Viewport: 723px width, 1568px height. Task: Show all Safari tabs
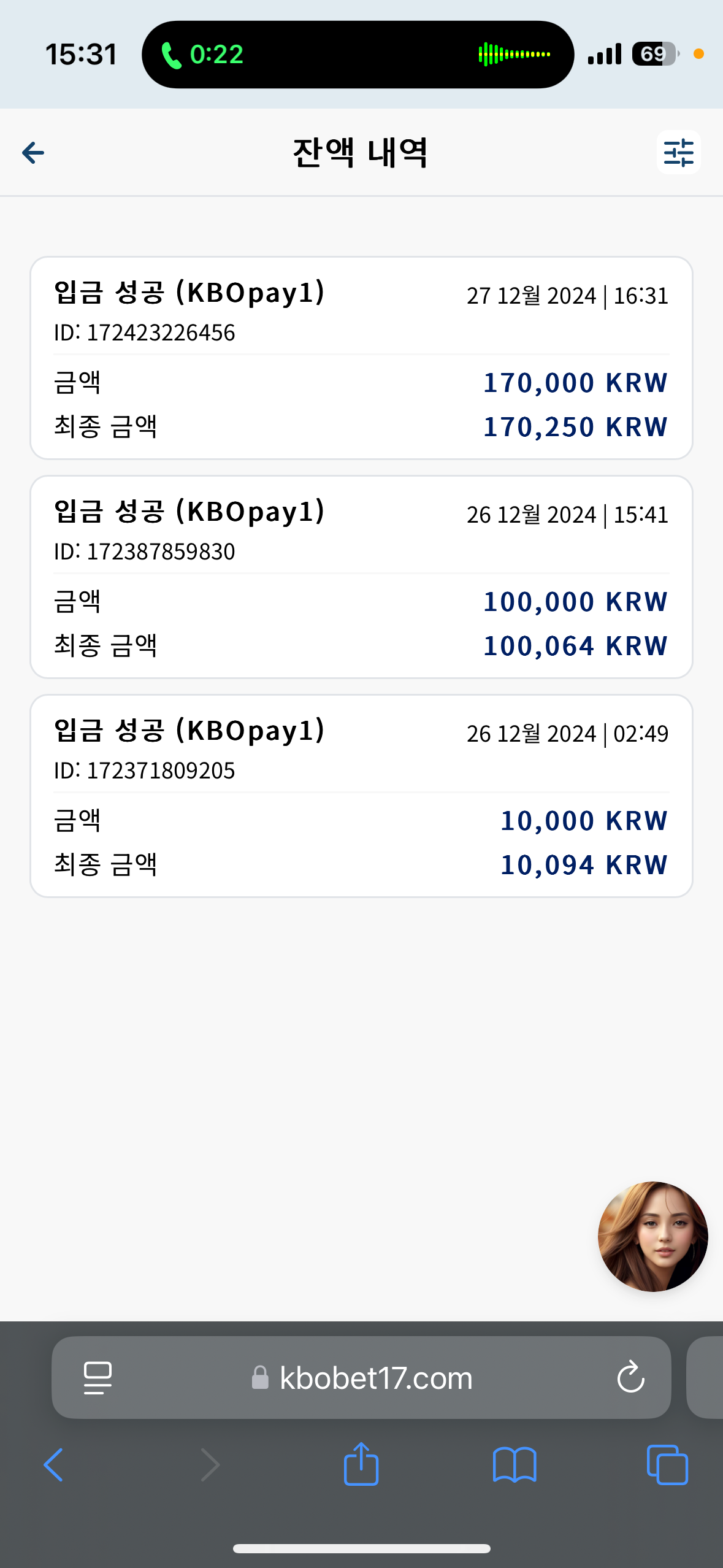pos(667,1465)
